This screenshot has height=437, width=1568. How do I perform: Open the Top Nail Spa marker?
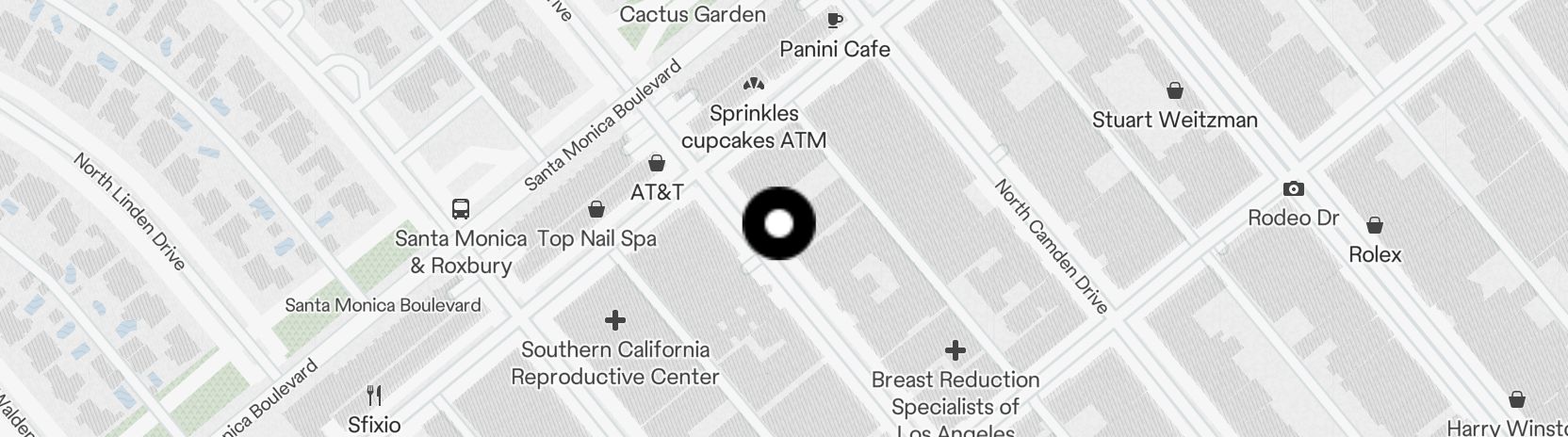(596, 209)
